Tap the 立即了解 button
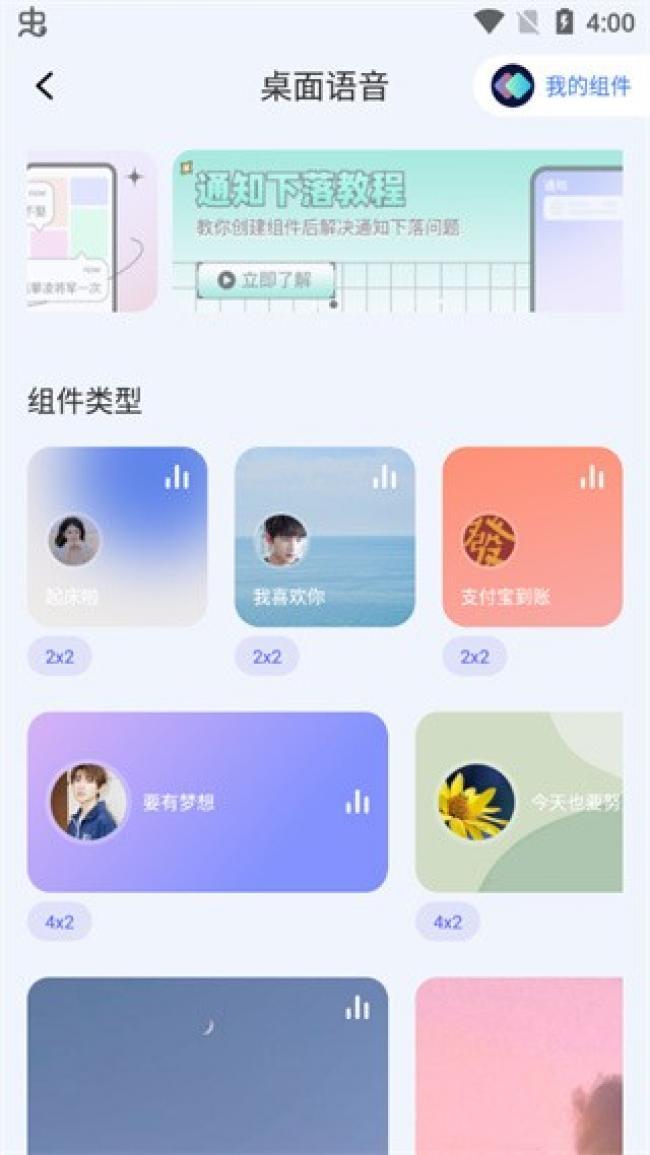The height and width of the screenshot is (1155, 650). pos(266,280)
